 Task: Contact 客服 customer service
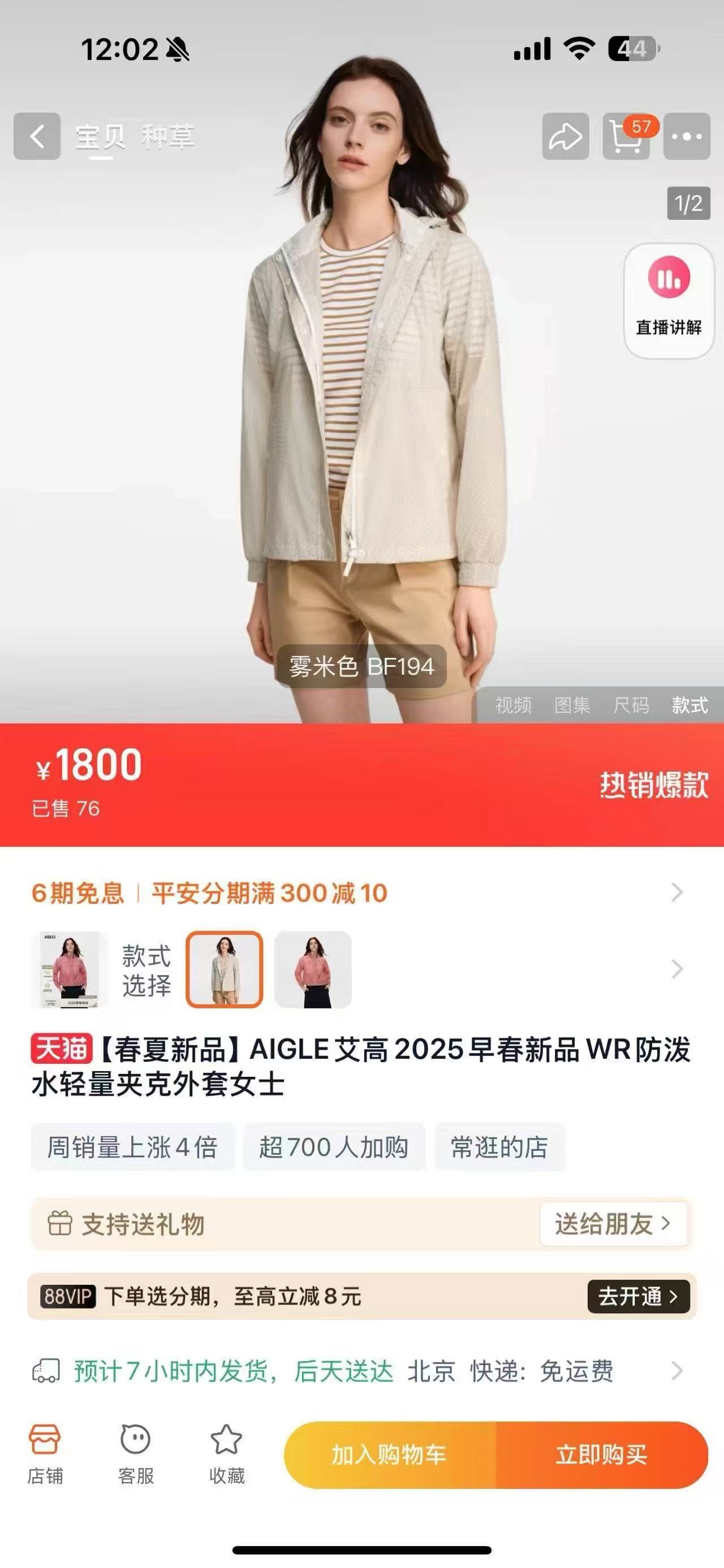point(136,1455)
